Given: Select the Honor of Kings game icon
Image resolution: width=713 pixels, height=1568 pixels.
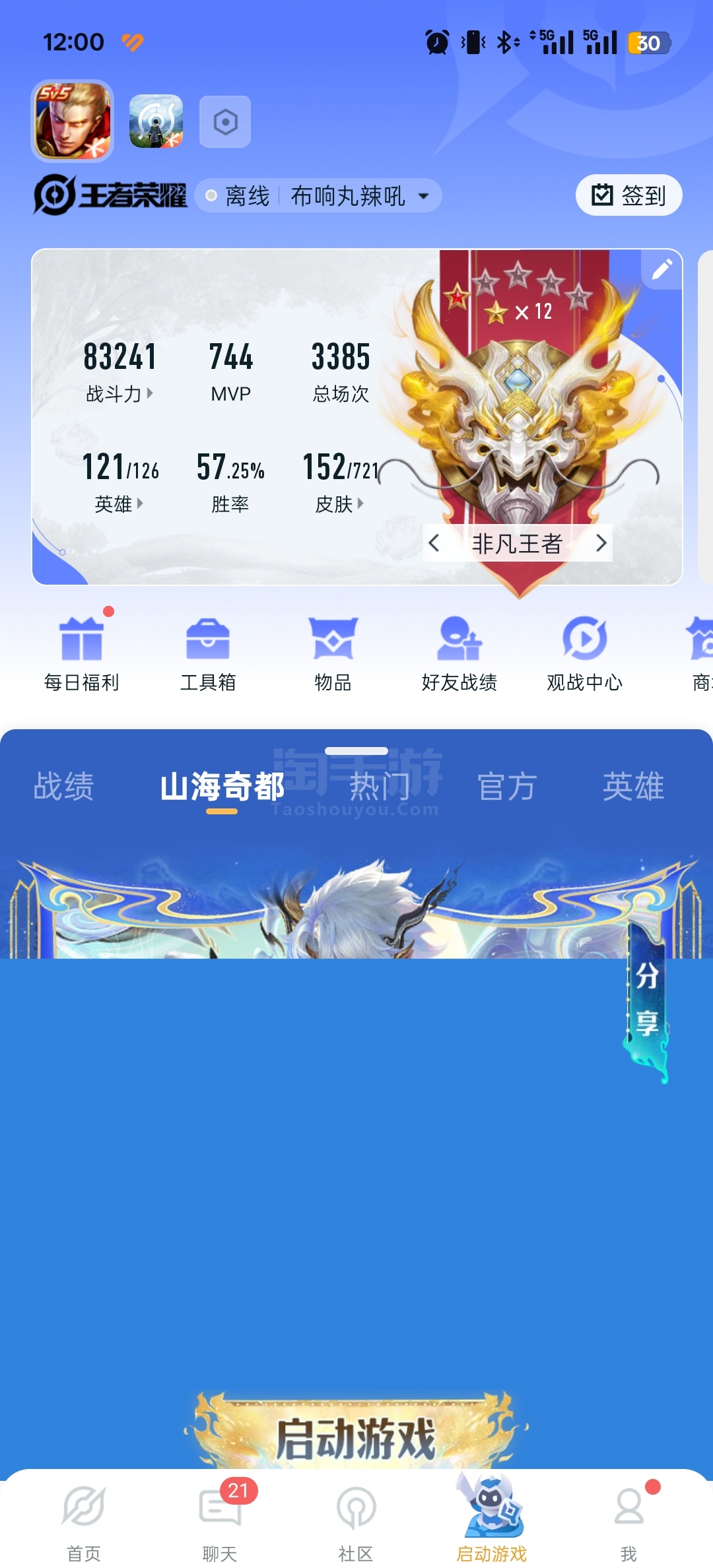Looking at the screenshot, I should coord(73,121).
